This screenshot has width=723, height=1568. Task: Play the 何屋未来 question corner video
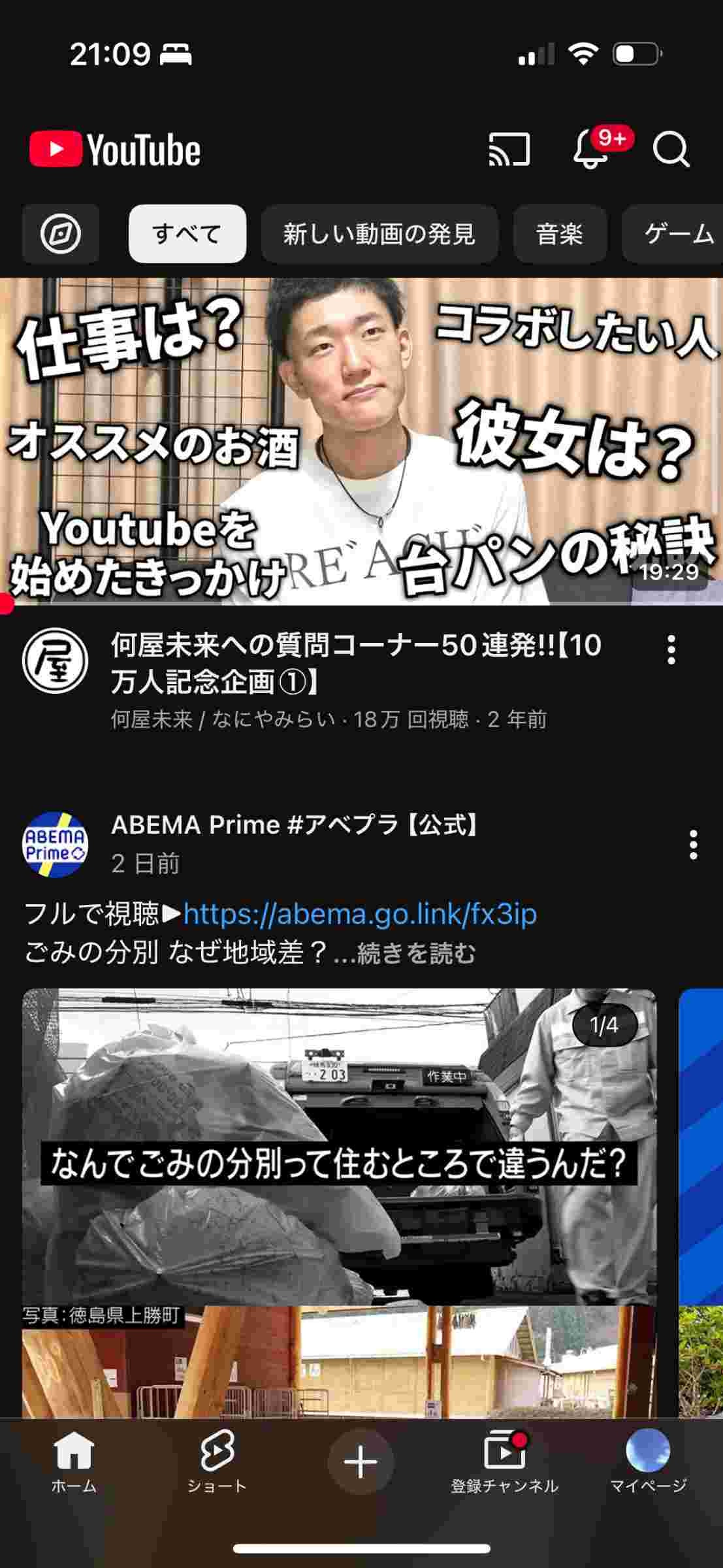[361, 441]
